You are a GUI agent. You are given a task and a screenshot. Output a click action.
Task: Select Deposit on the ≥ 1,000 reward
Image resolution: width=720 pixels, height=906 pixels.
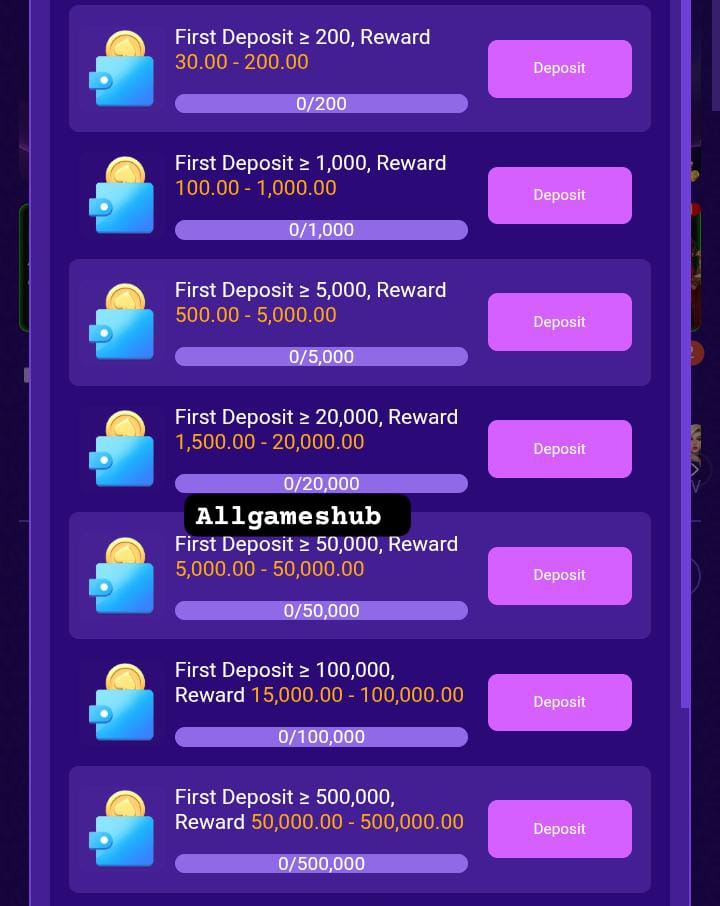tap(559, 195)
